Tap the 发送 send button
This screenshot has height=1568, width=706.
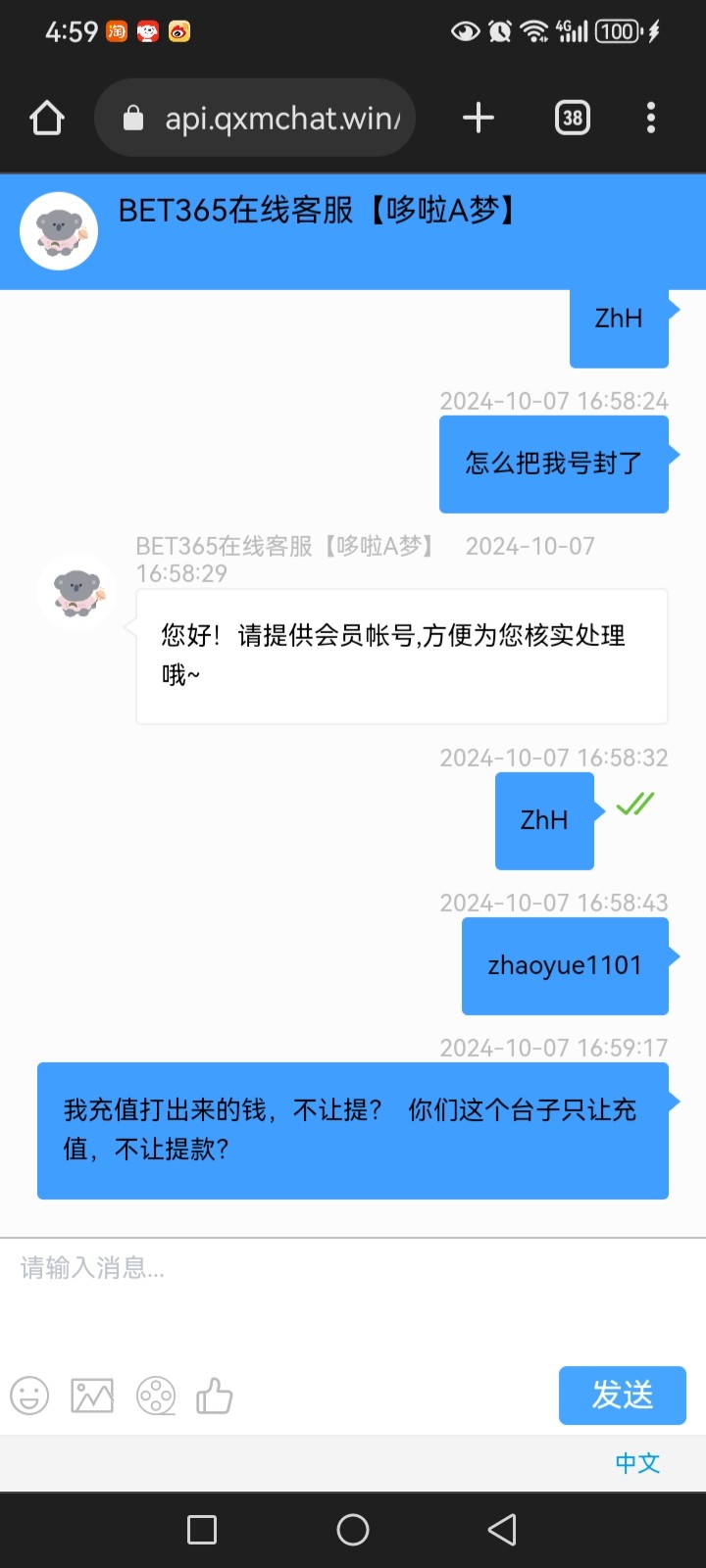coord(622,1395)
